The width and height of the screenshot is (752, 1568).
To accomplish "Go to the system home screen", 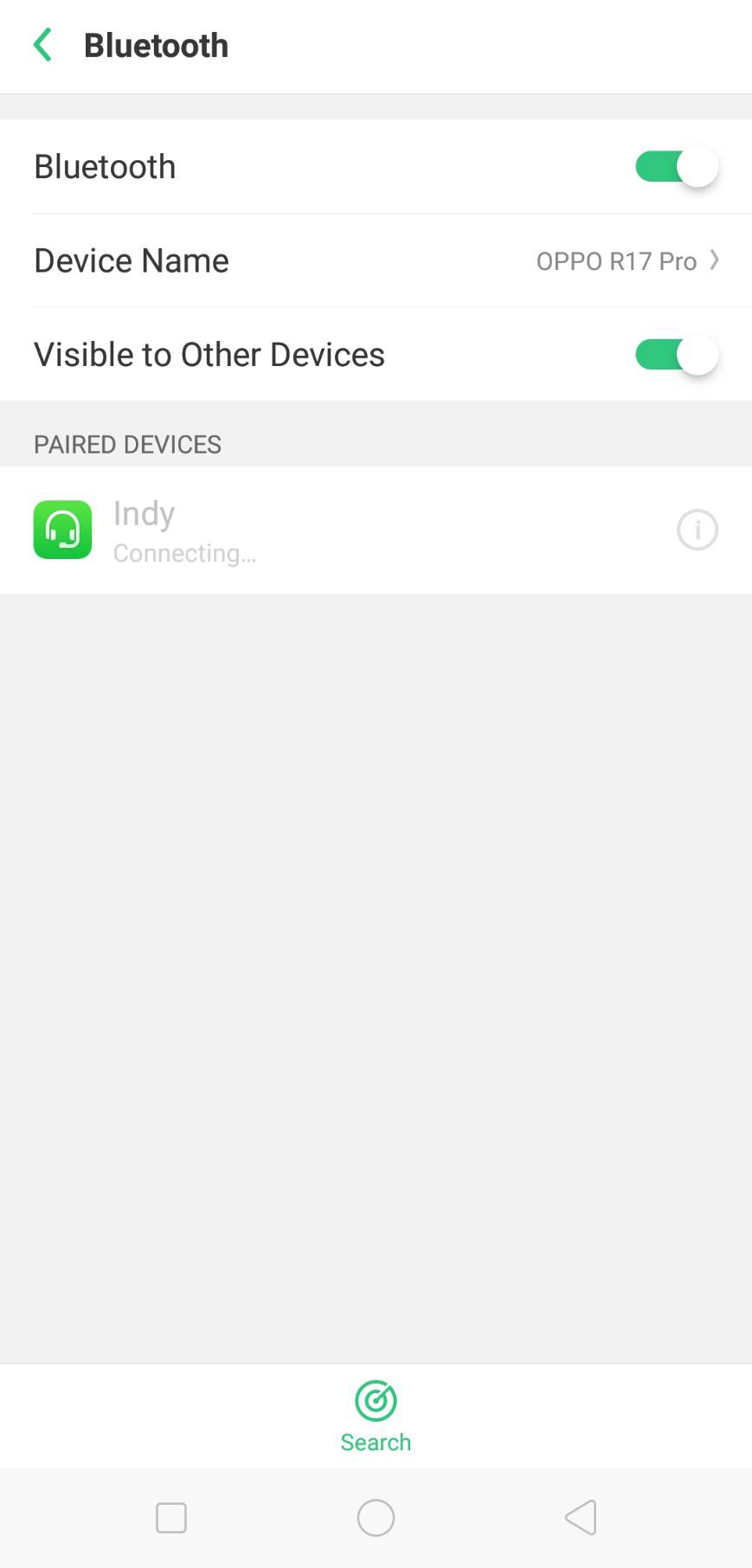I will pyautogui.click(x=376, y=1517).
